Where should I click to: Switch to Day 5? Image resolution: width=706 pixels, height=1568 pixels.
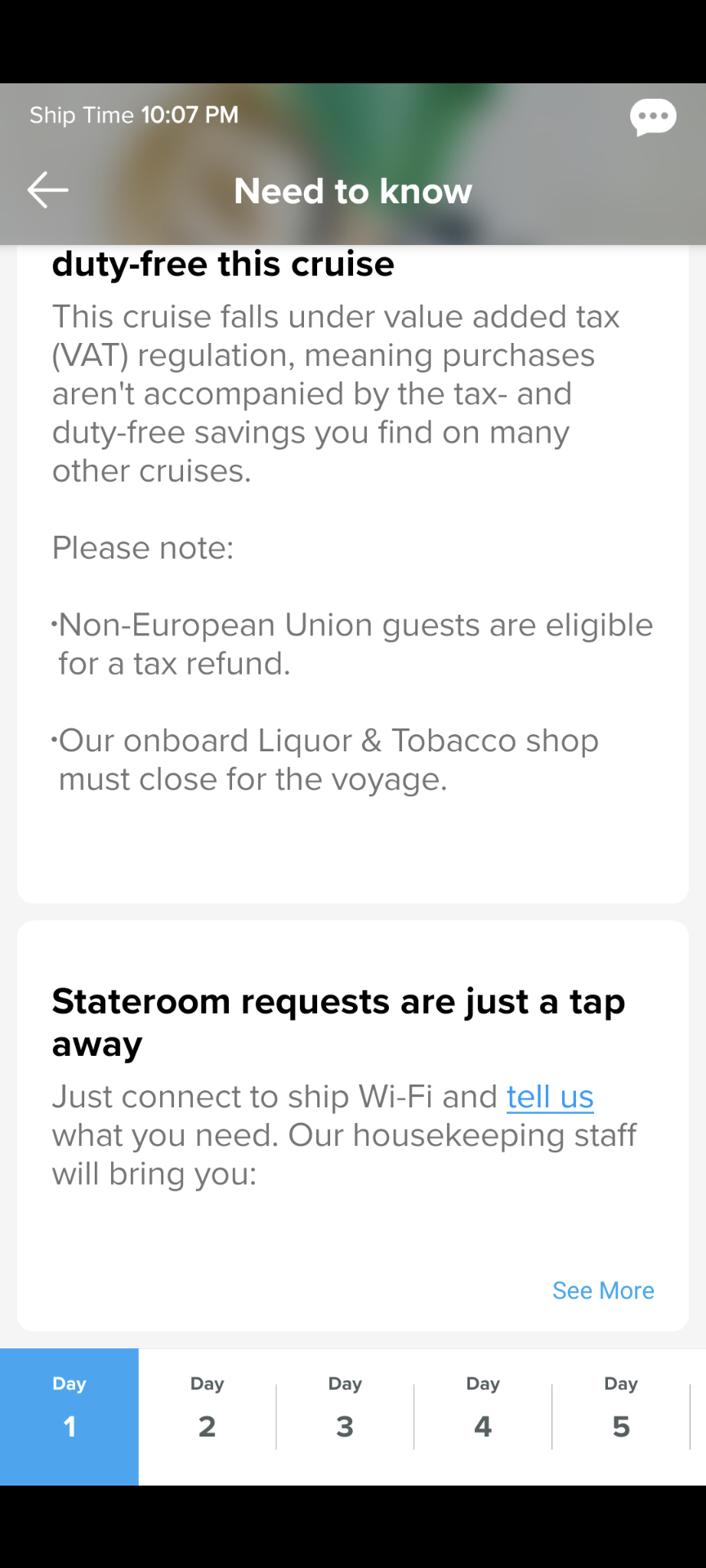(x=621, y=1417)
